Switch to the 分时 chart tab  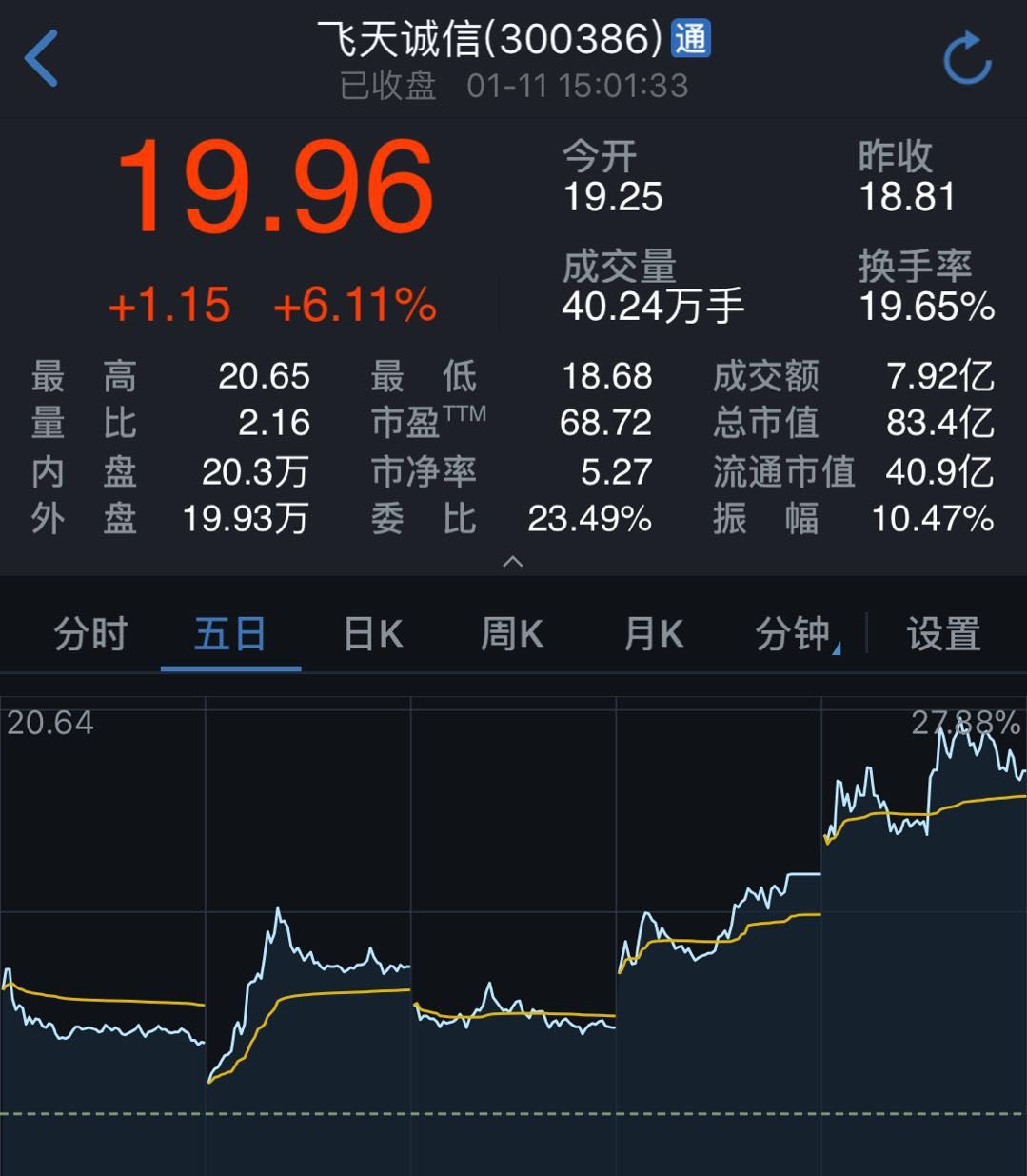(90, 634)
